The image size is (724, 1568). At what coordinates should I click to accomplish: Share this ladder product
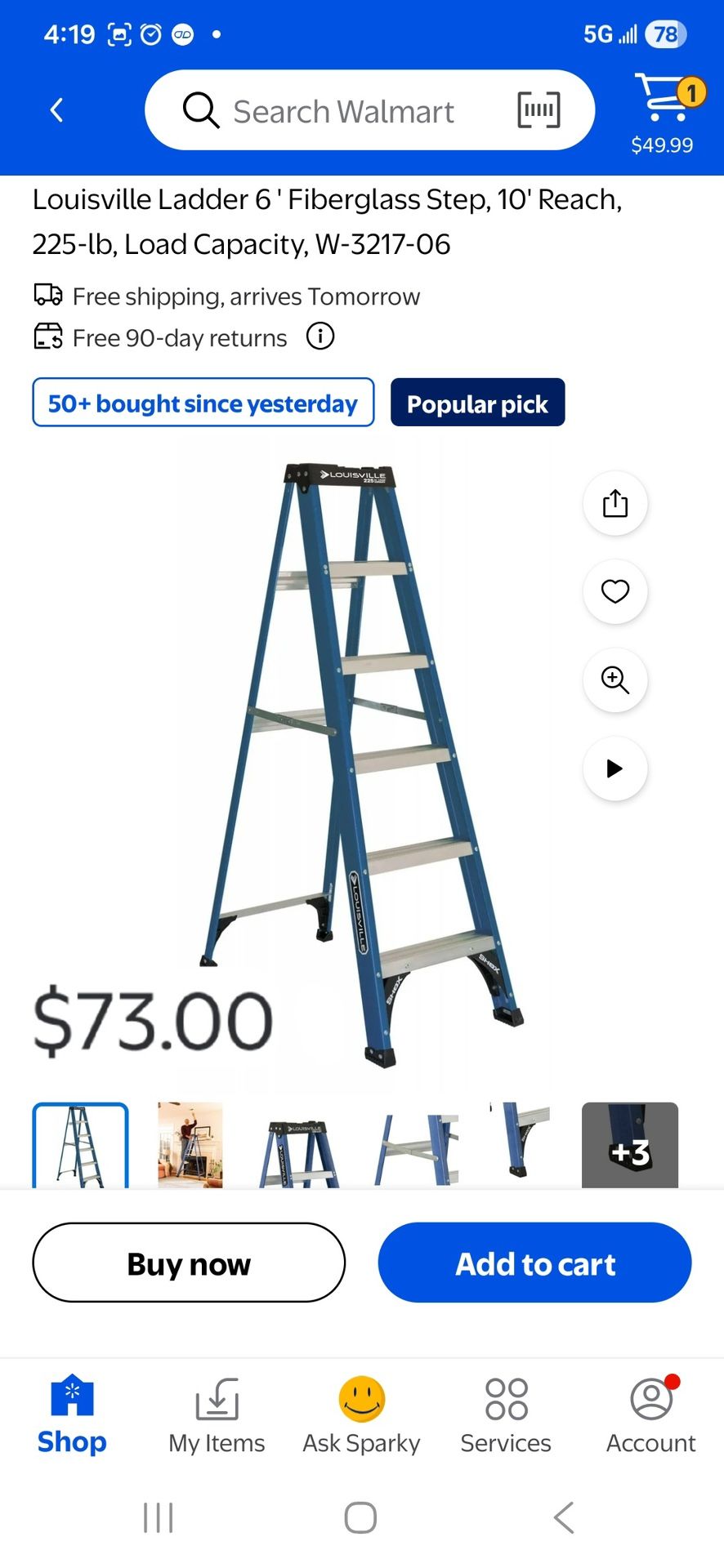coord(615,503)
